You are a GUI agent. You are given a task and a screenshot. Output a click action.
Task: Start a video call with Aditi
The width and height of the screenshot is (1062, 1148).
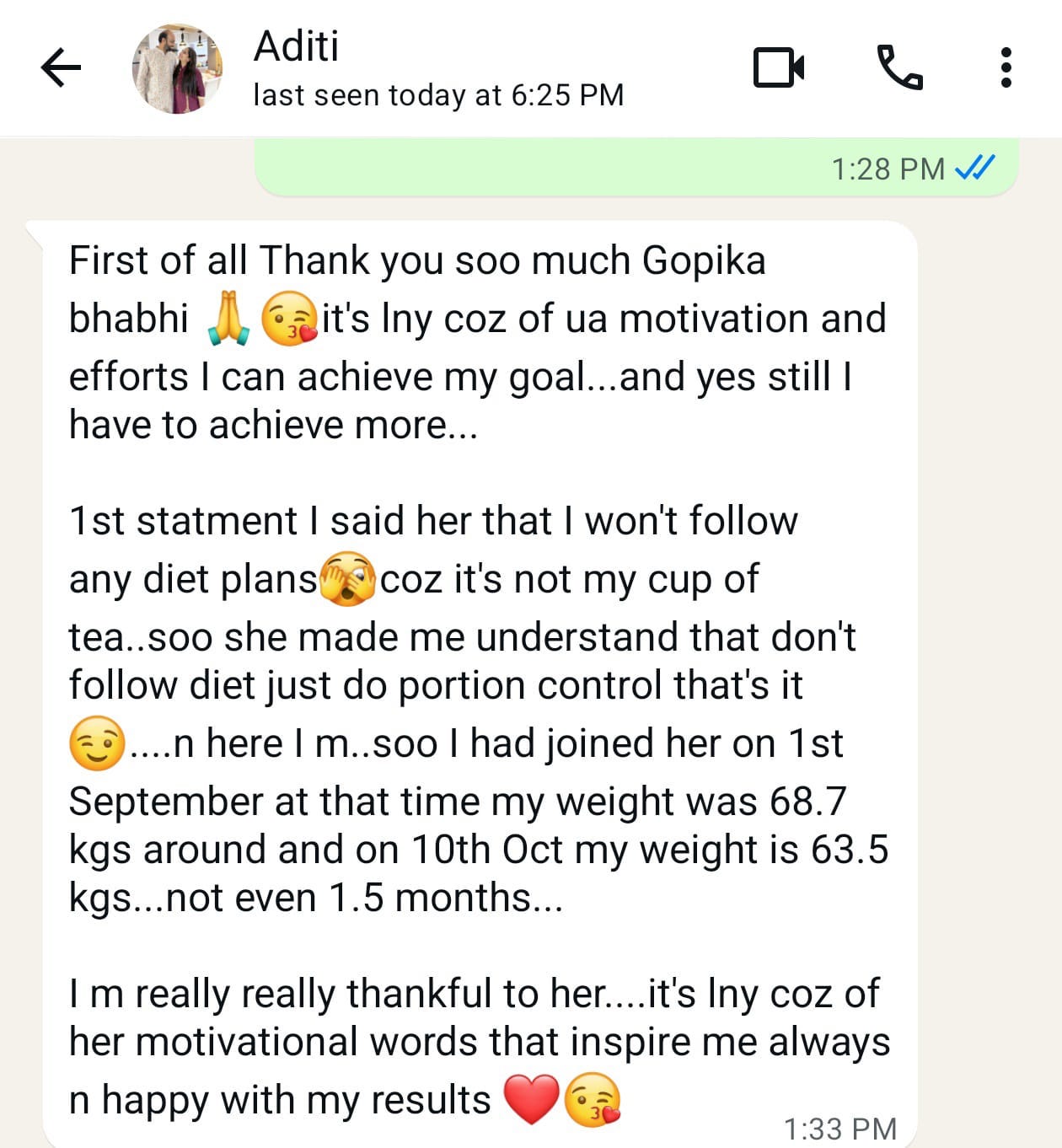[x=778, y=67]
